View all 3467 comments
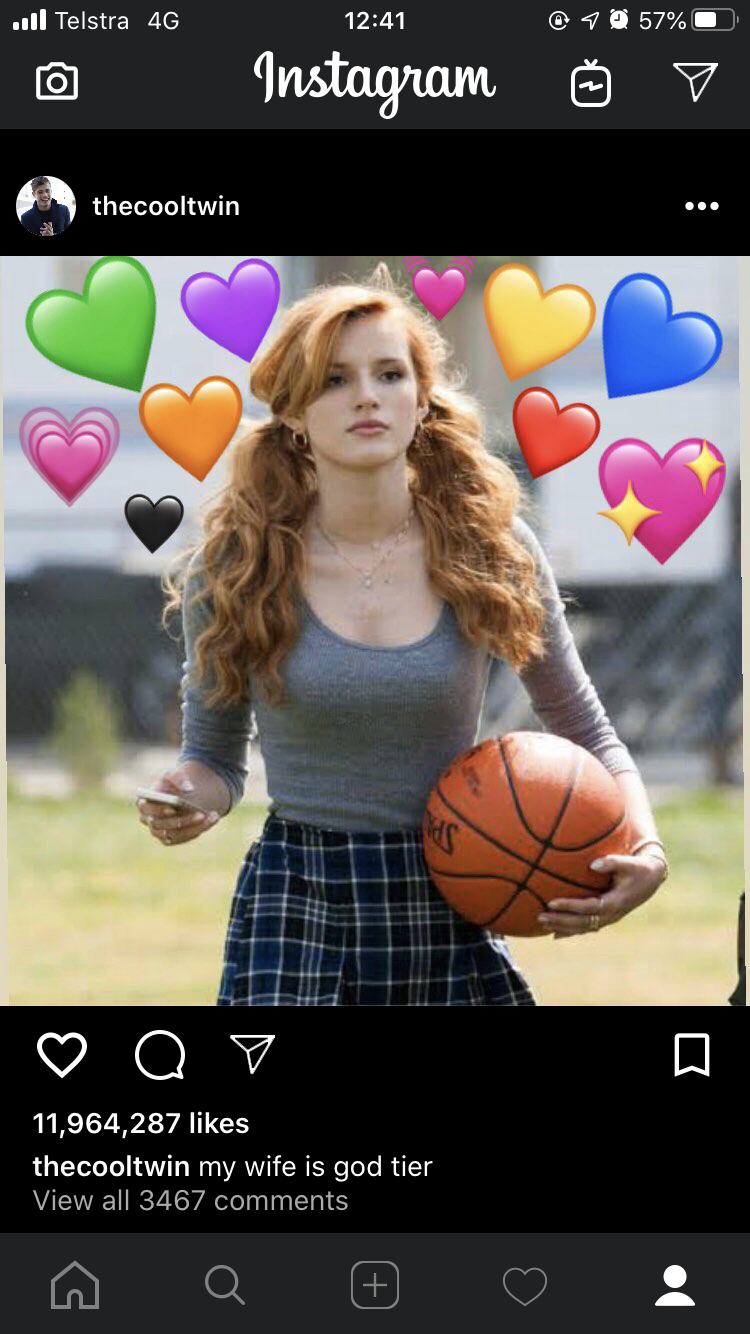 click(191, 1200)
